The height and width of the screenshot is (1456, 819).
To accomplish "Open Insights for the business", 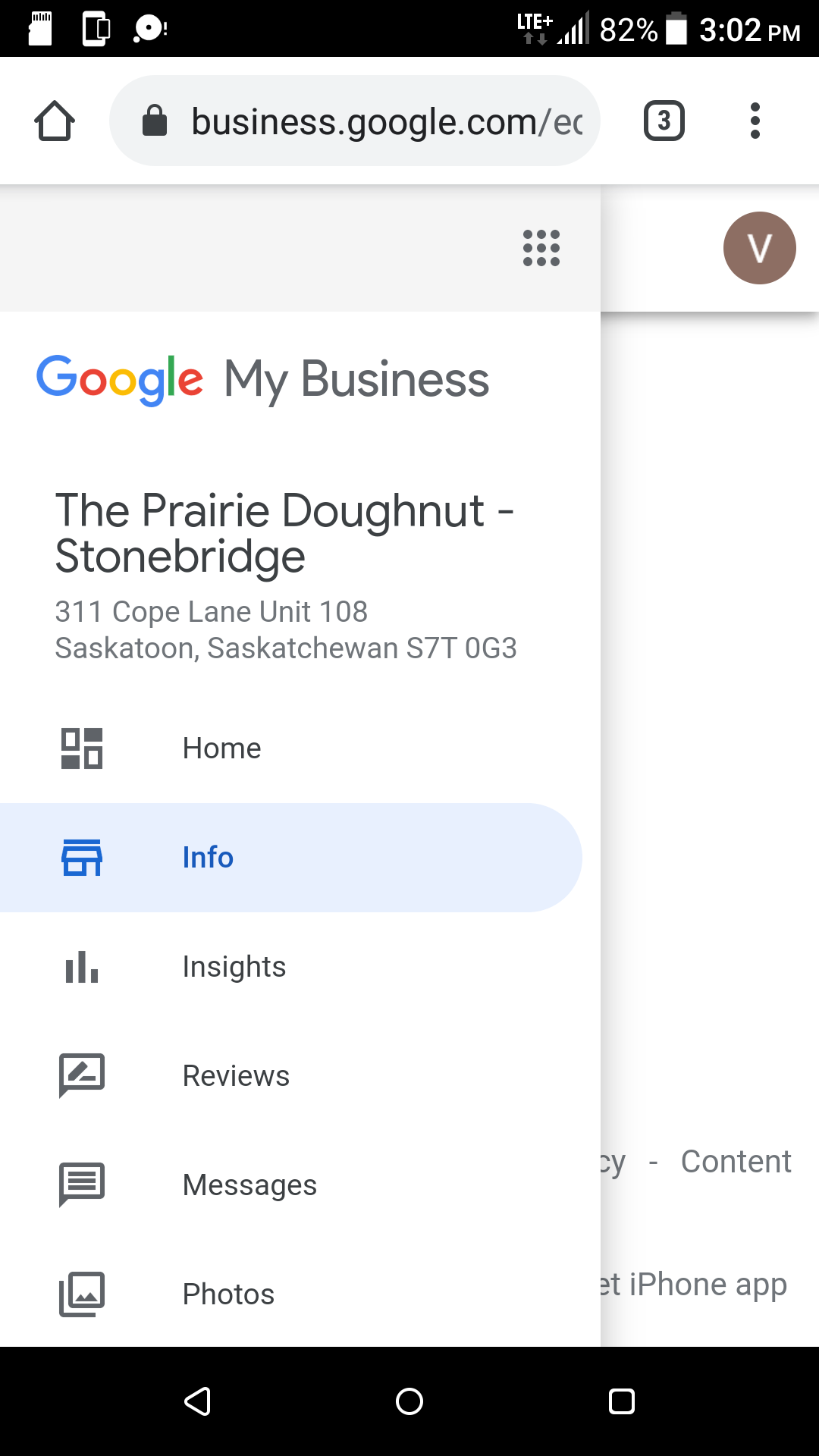I will click(234, 967).
